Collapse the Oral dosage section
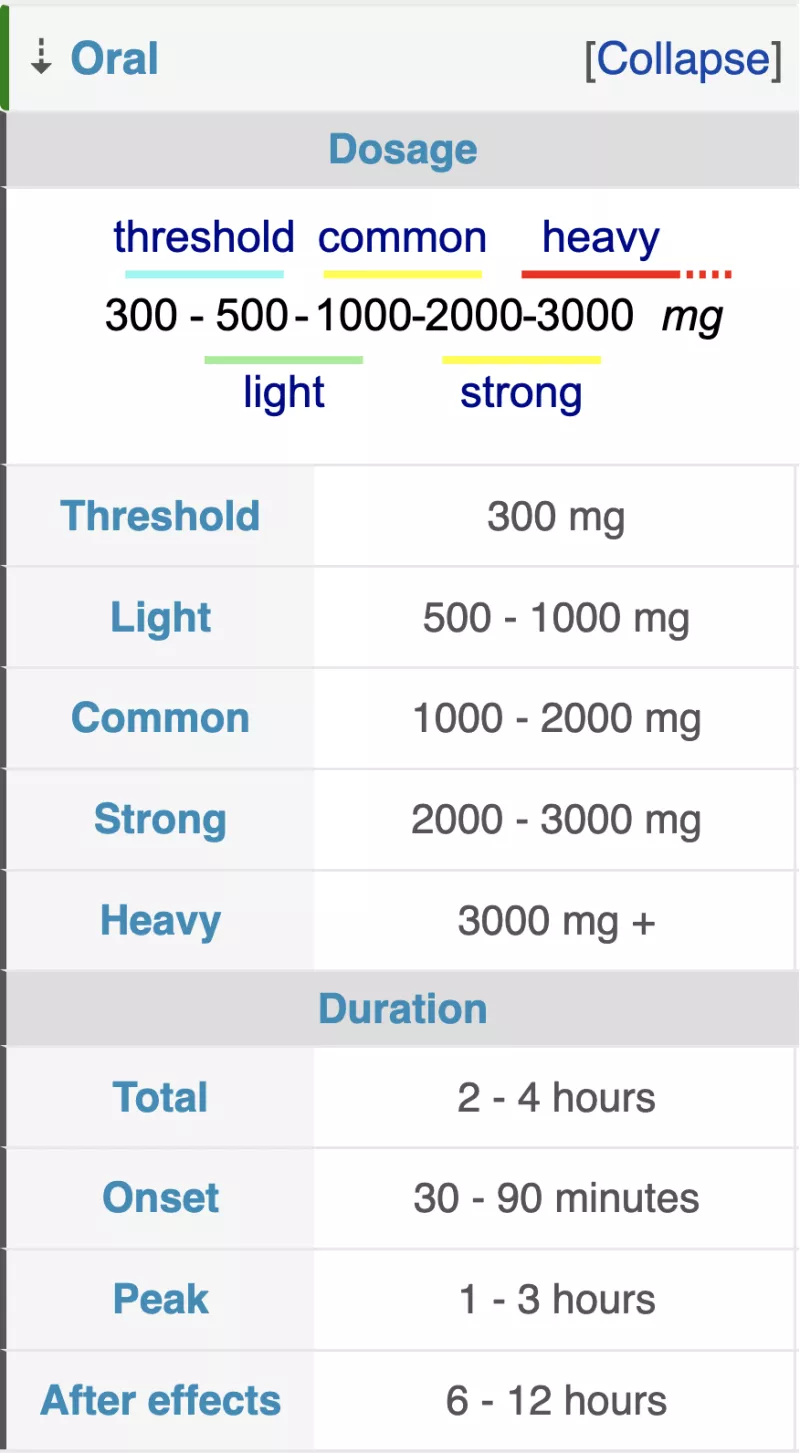800x1453 pixels. [x=683, y=60]
